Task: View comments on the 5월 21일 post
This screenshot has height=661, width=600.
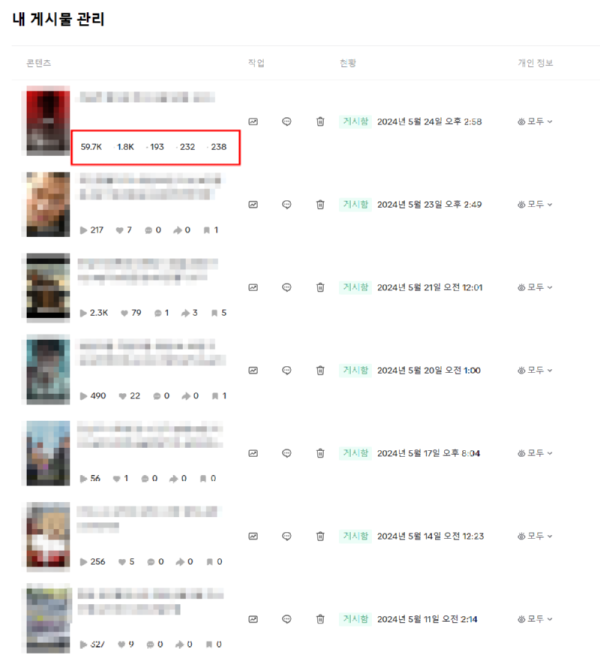Action: [286, 287]
